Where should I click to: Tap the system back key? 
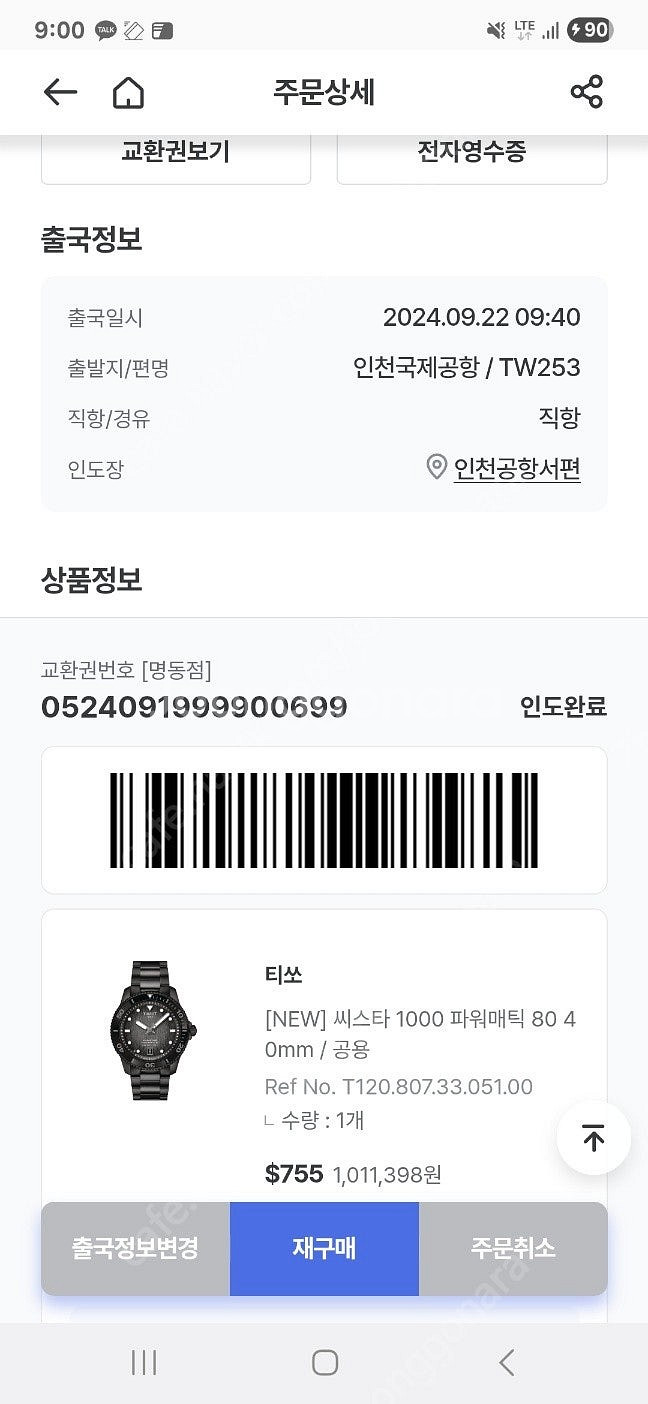506,1362
